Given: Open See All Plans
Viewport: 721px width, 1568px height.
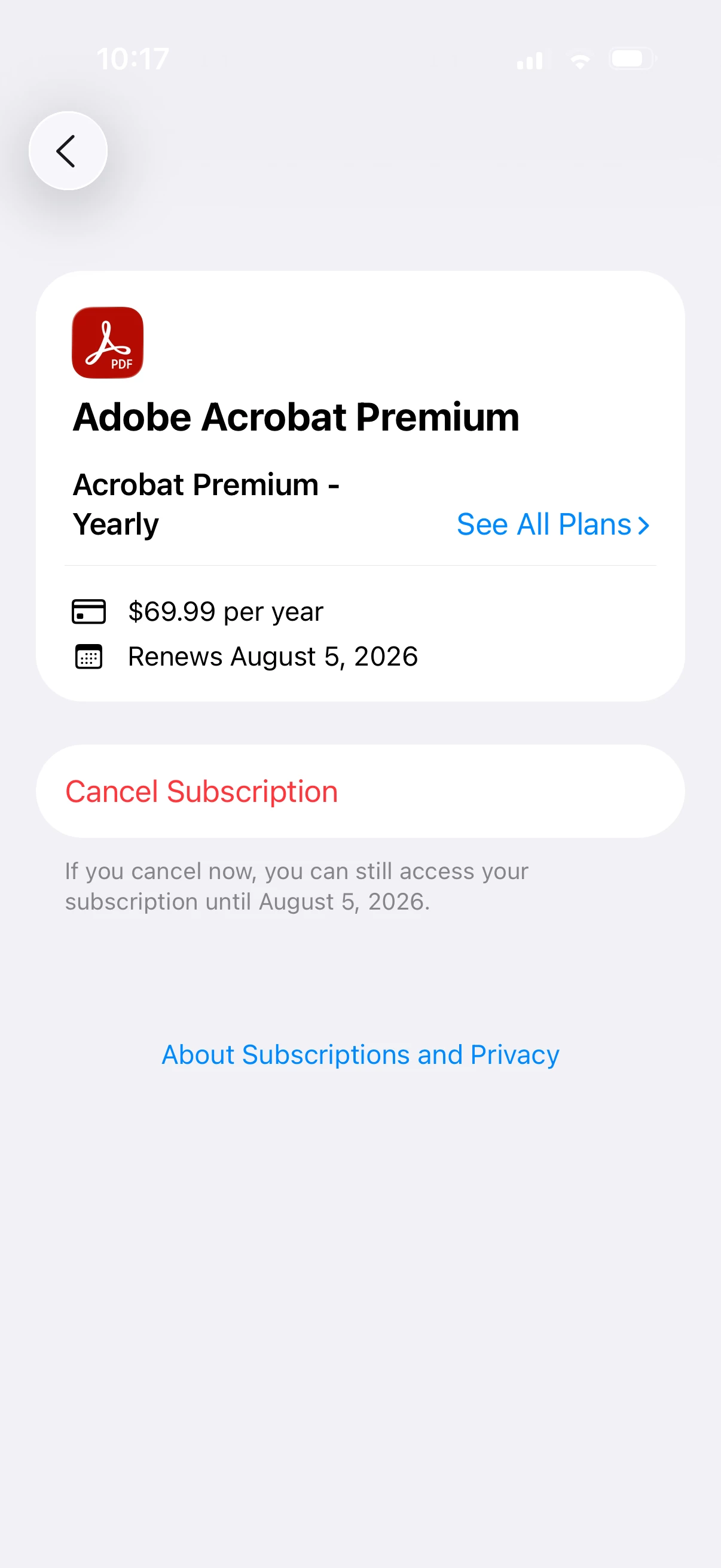Looking at the screenshot, I should [552, 524].
